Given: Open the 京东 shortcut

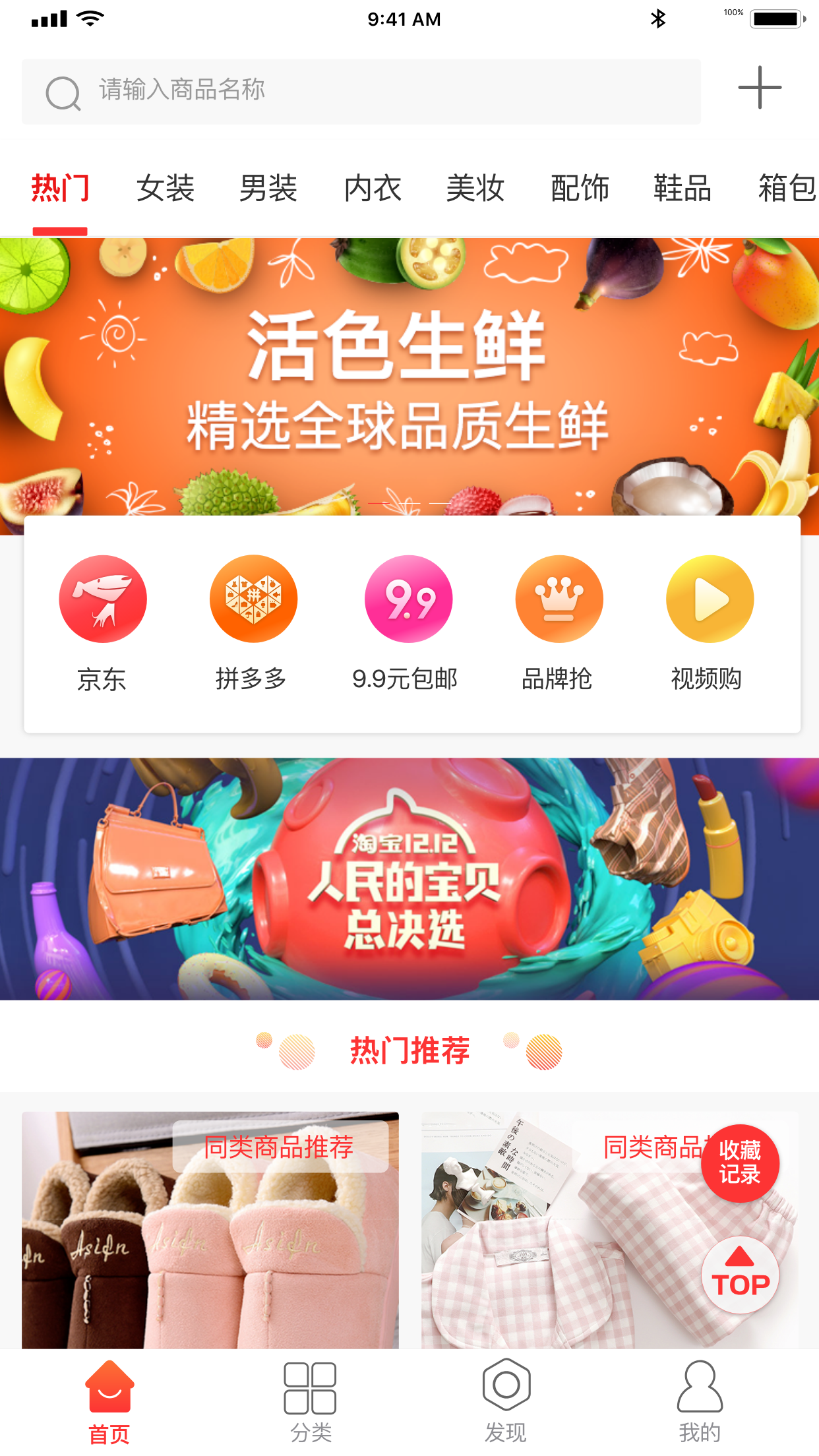Looking at the screenshot, I should pos(102,623).
